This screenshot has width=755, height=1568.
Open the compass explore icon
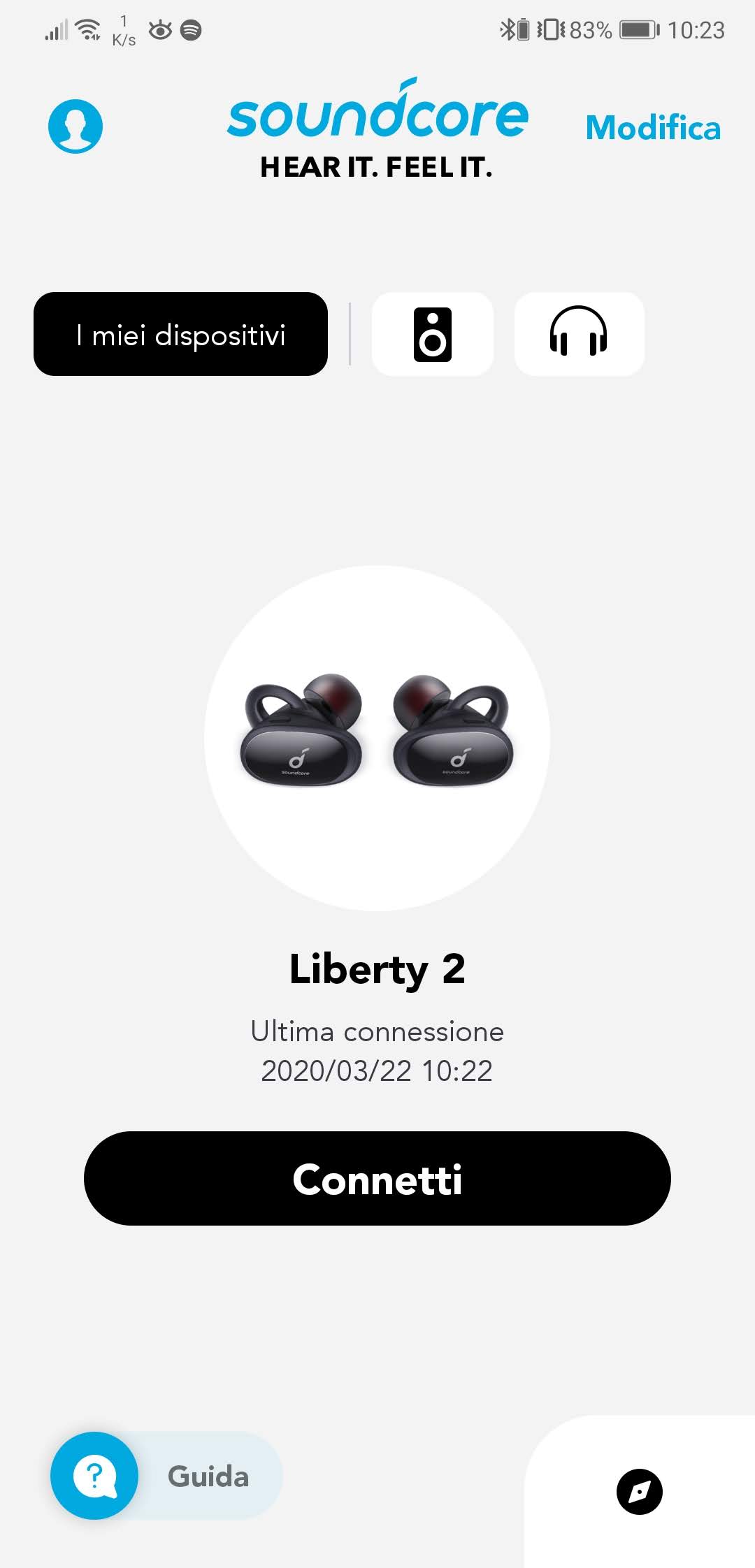pos(640,1492)
